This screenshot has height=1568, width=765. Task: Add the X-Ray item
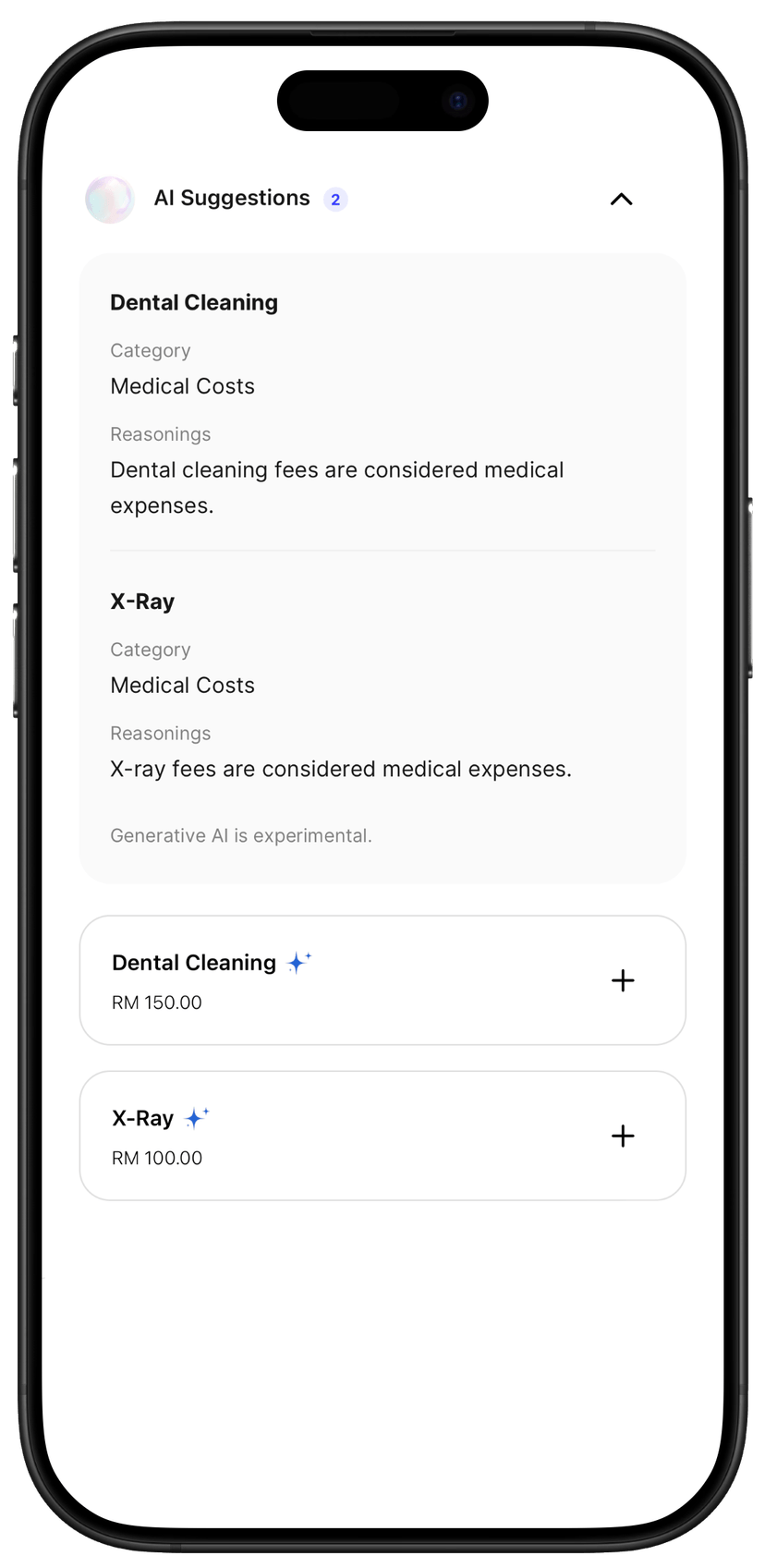click(623, 1136)
